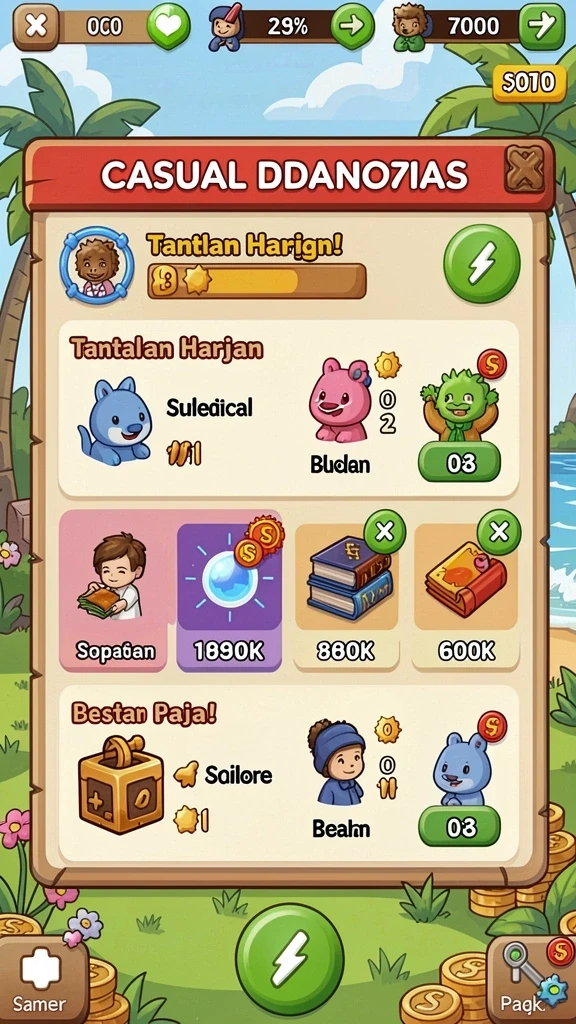This screenshot has height=1024, width=576.
Task: Tap the 03 button under green character
Action: 459,462
